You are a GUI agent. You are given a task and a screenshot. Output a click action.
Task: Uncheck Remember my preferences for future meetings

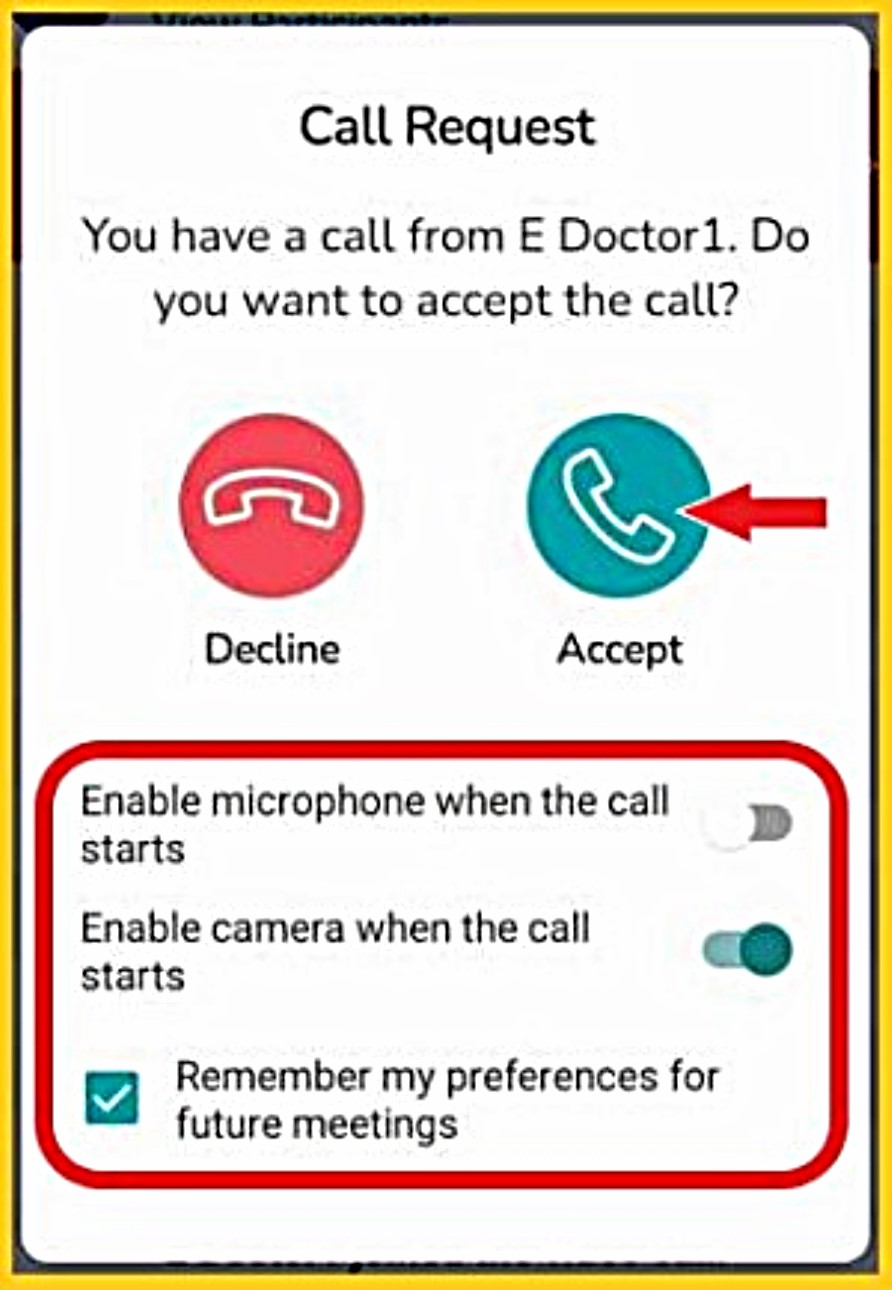(111, 1099)
